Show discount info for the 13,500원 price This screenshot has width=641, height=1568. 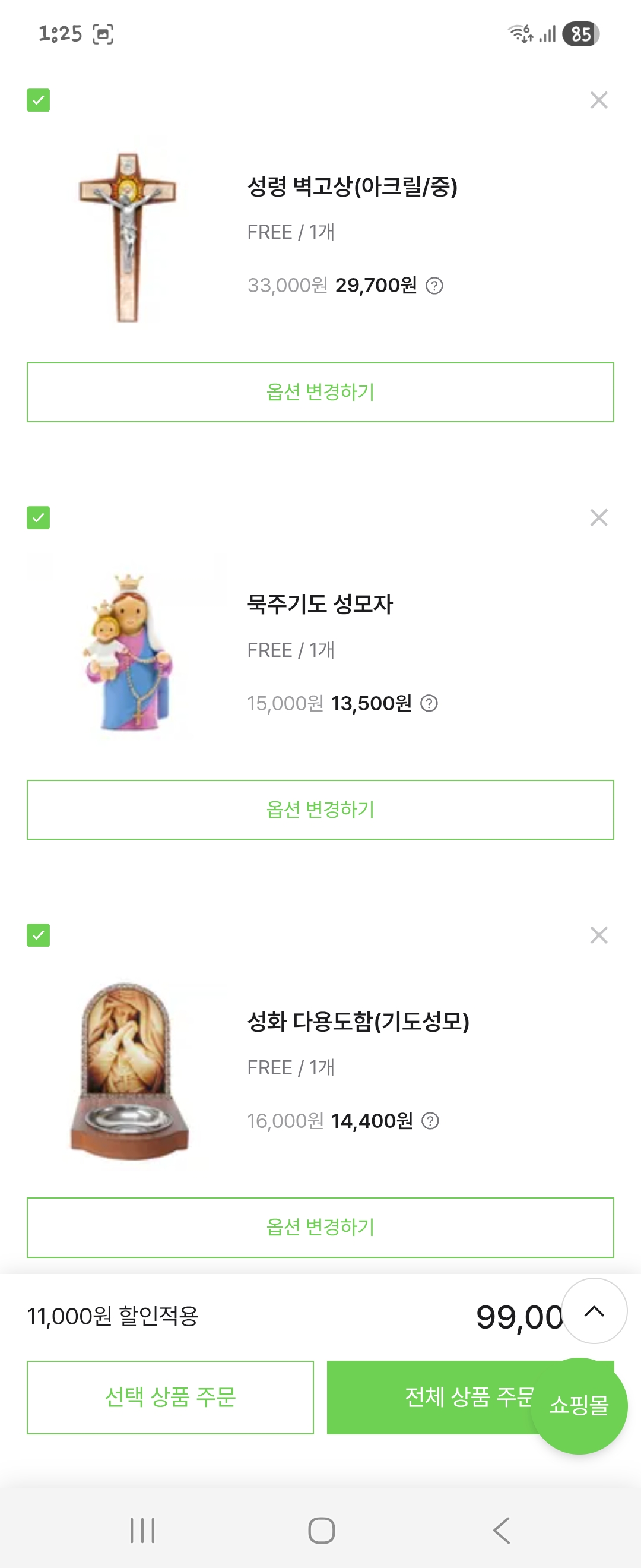tap(429, 704)
